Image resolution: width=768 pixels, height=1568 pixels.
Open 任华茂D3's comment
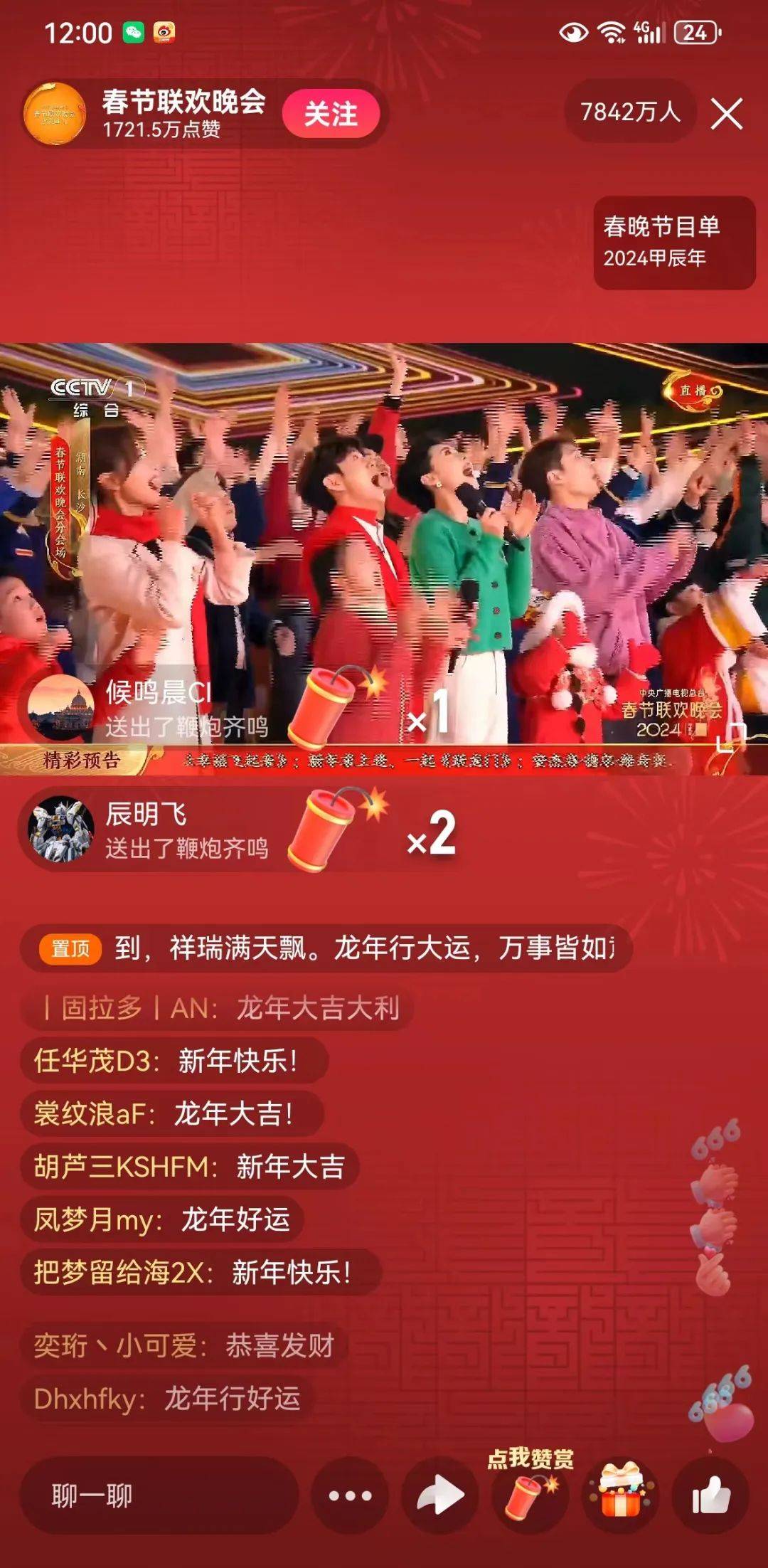pyautogui.click(x=174, y=1061)
